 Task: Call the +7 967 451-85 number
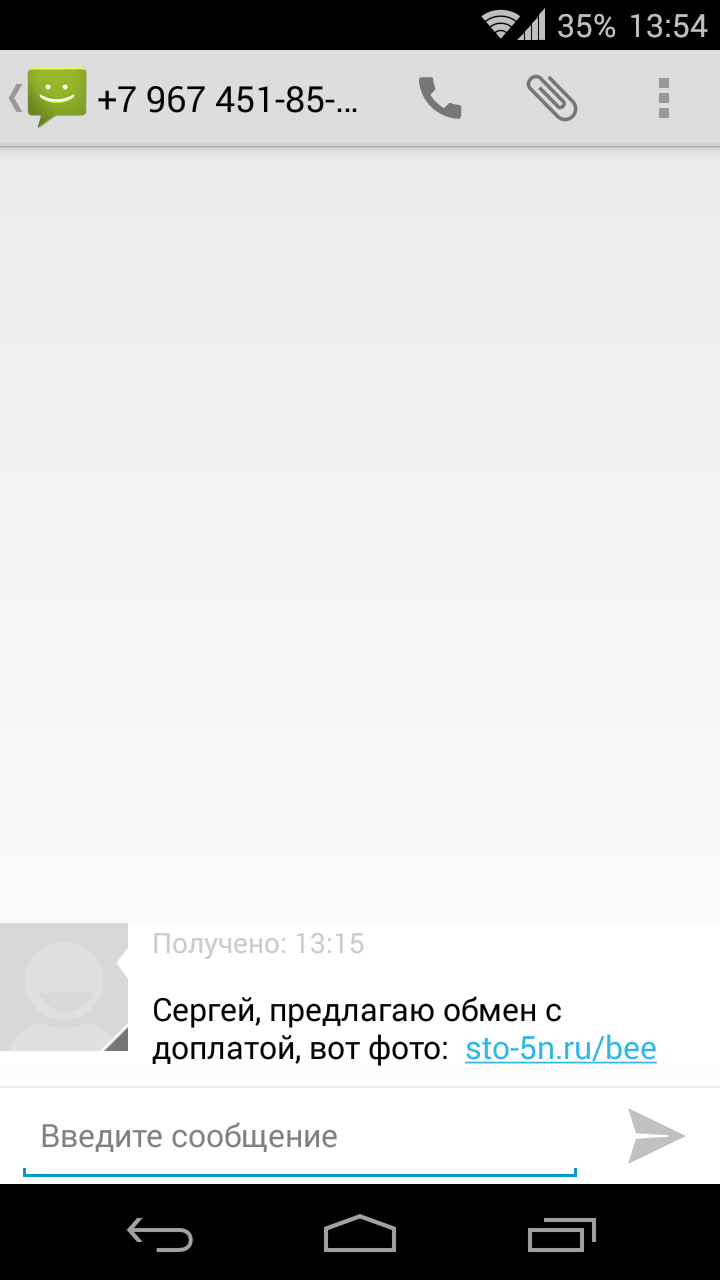[x=440, y=98]
